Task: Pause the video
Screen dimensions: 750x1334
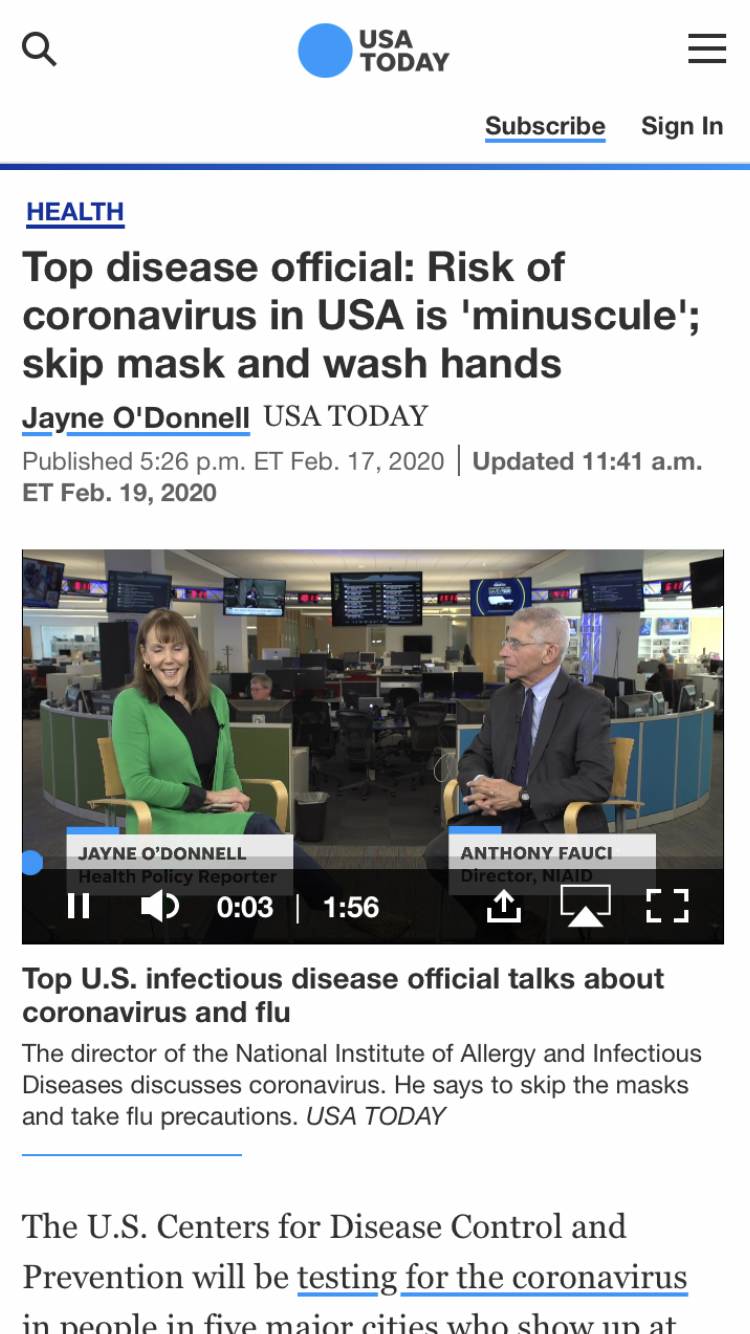Action: click(x=78, y=907)
